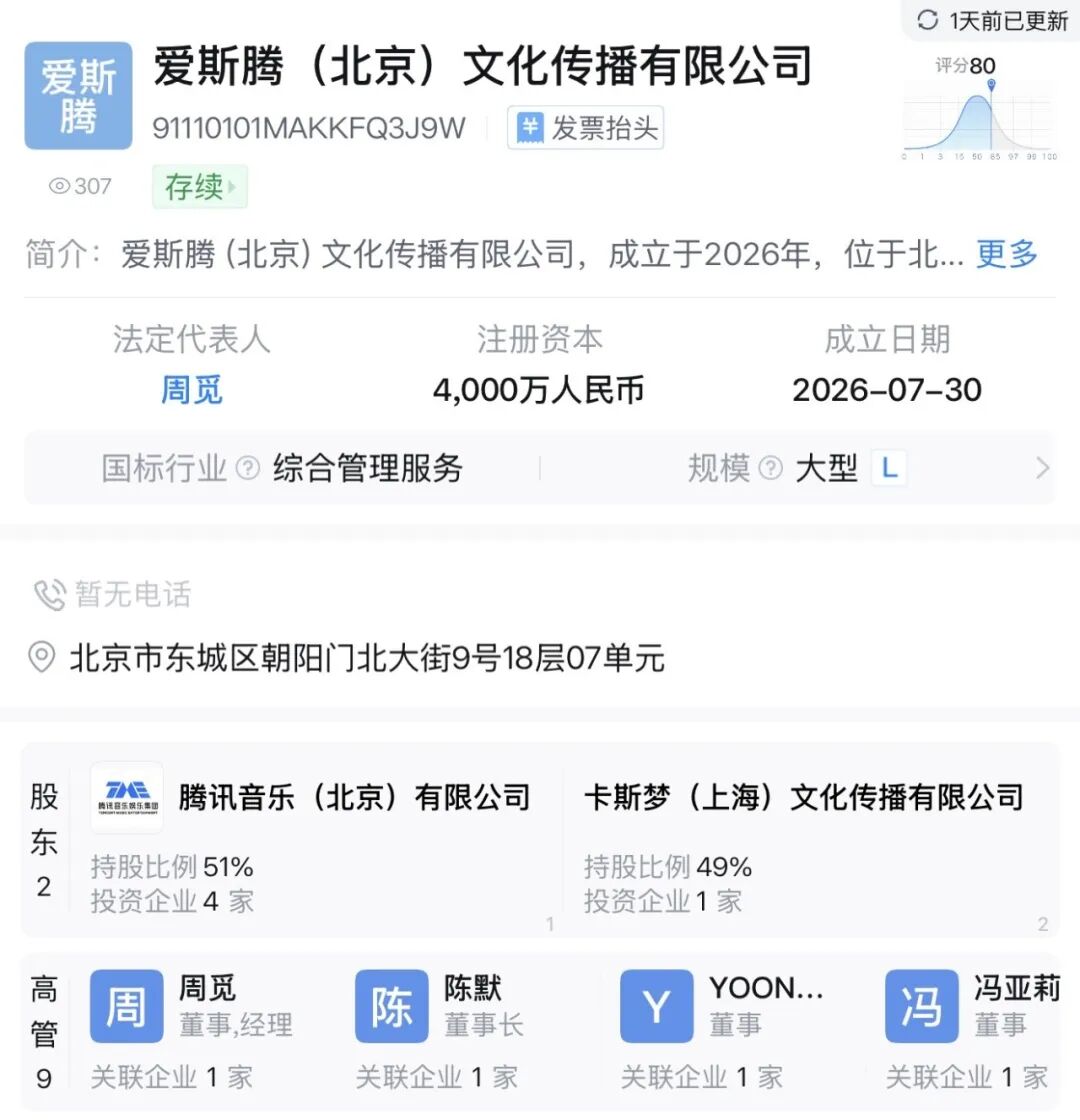Refresh the company data update status
This screenshot has width=1080, height=1120.
pos(993,21)
